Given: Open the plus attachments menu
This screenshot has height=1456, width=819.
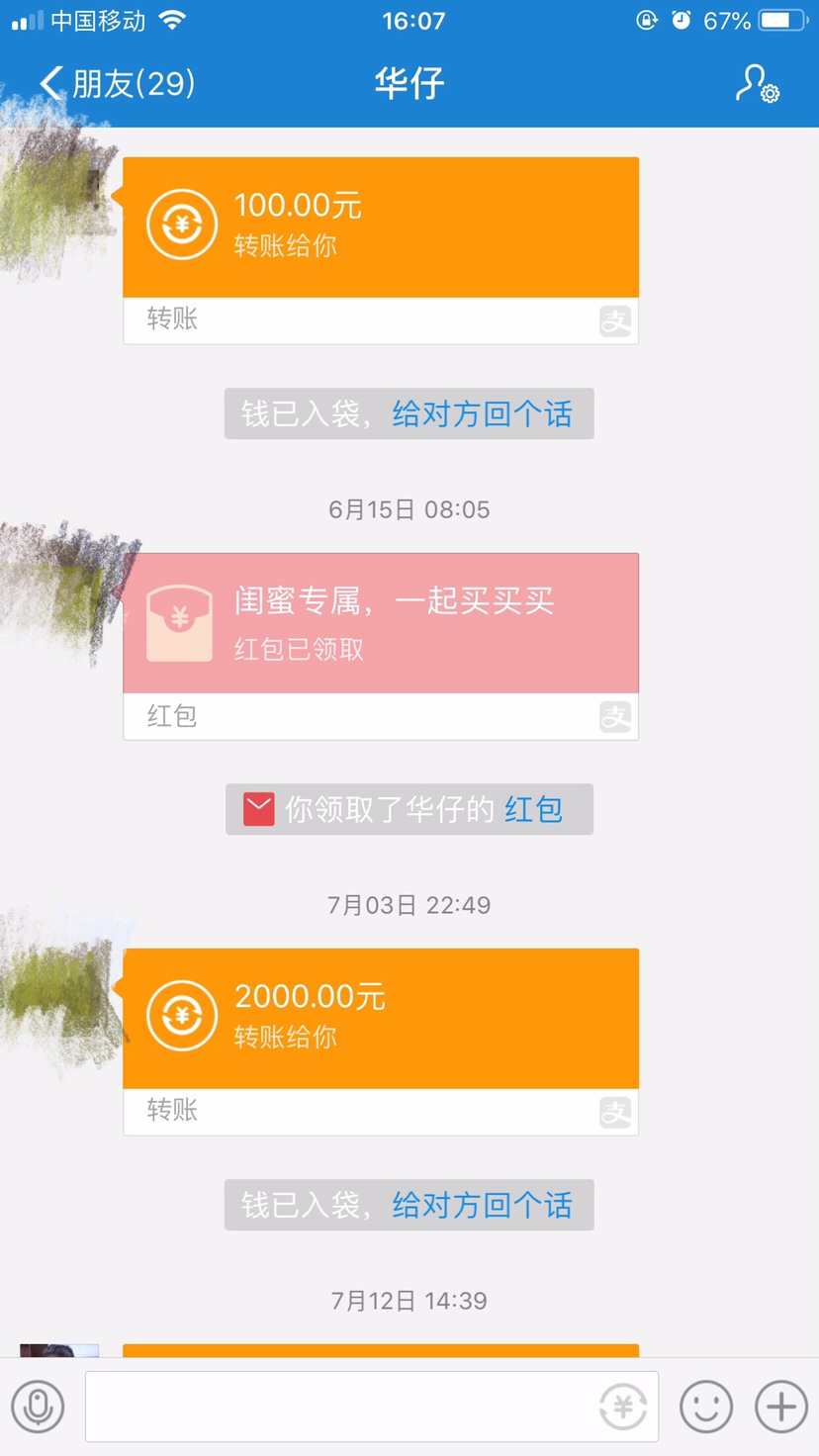Looking at the screenshot, I should 781,1407.
